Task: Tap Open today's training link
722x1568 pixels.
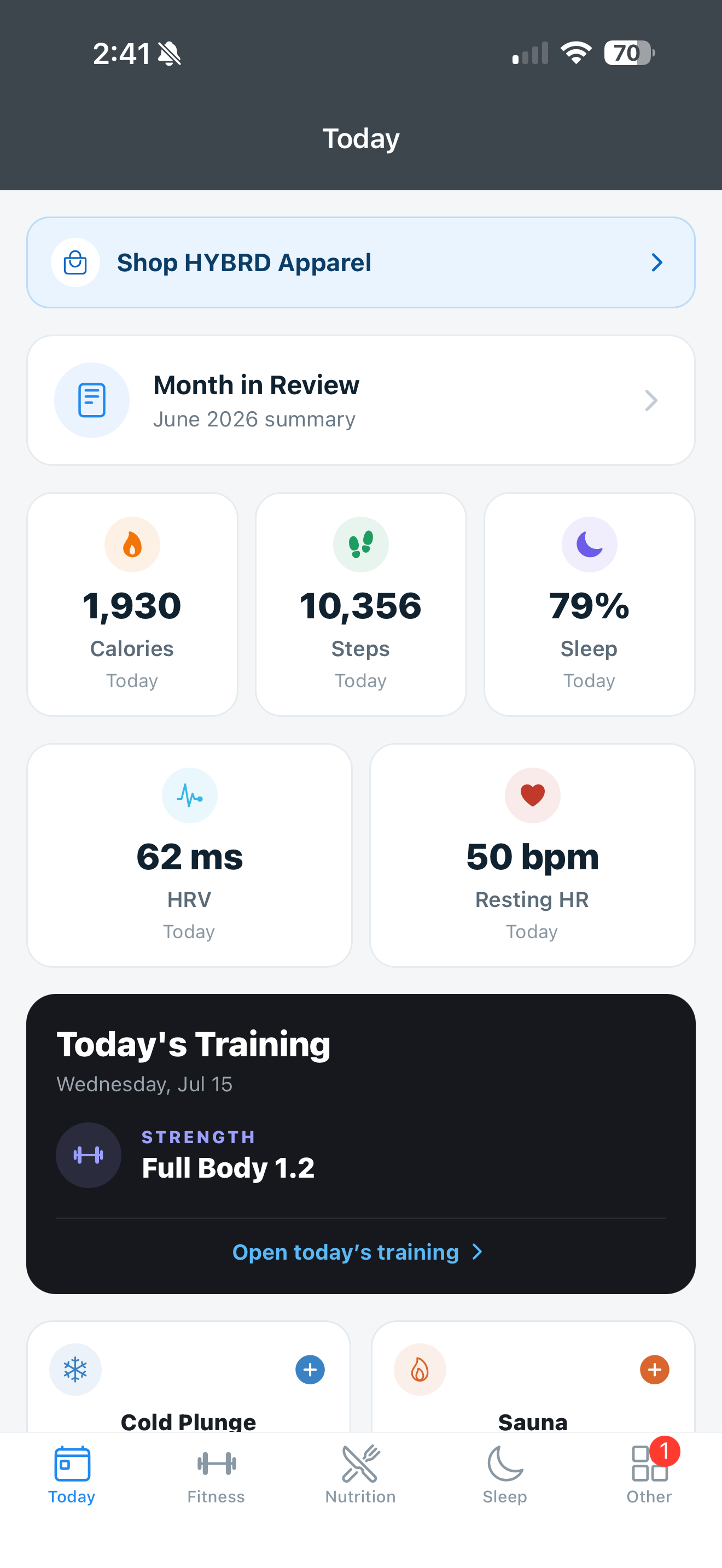Action: tap(358, 1252)
